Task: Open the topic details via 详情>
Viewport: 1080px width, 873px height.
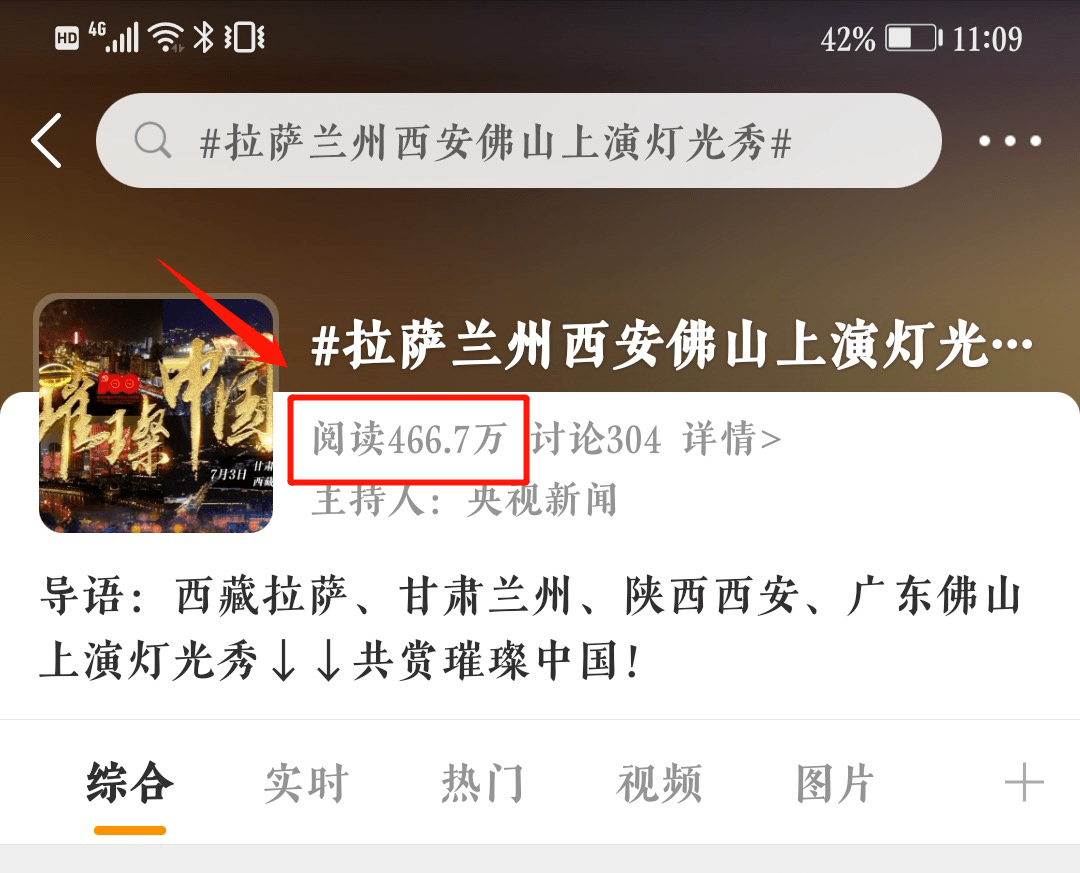Action: click(732, 440)
